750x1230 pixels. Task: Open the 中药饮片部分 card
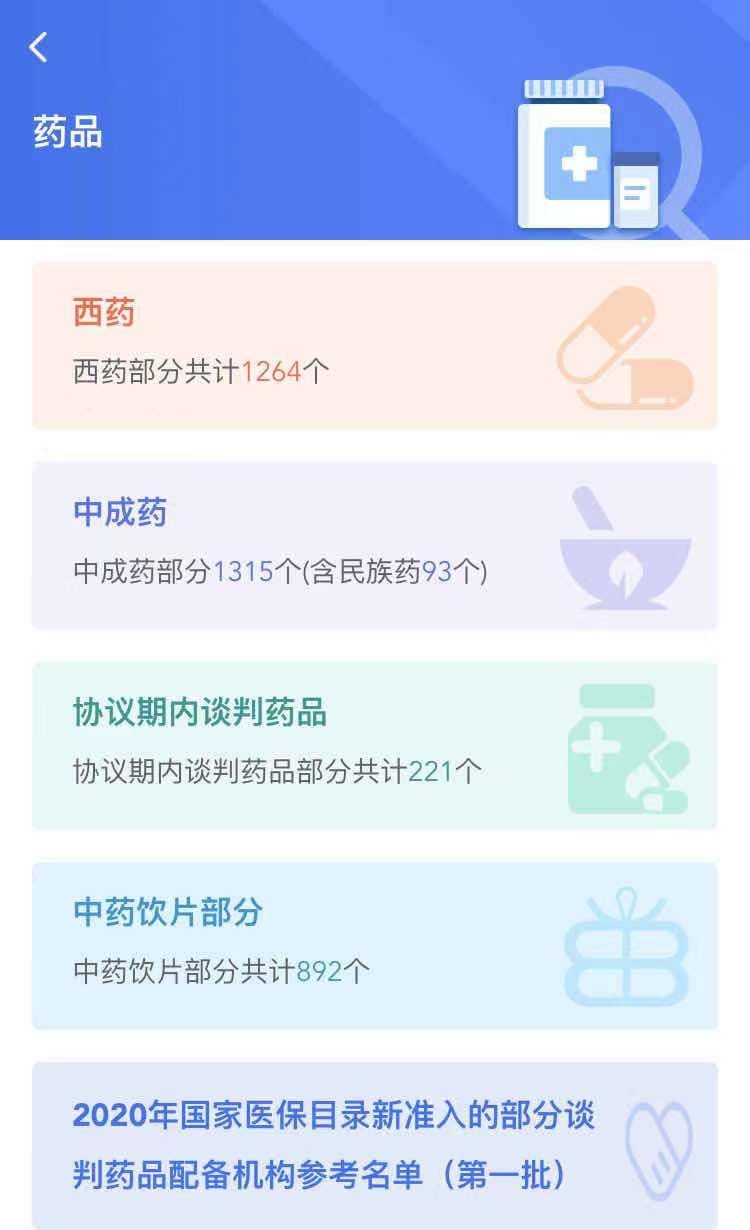[x=374, y=945]
